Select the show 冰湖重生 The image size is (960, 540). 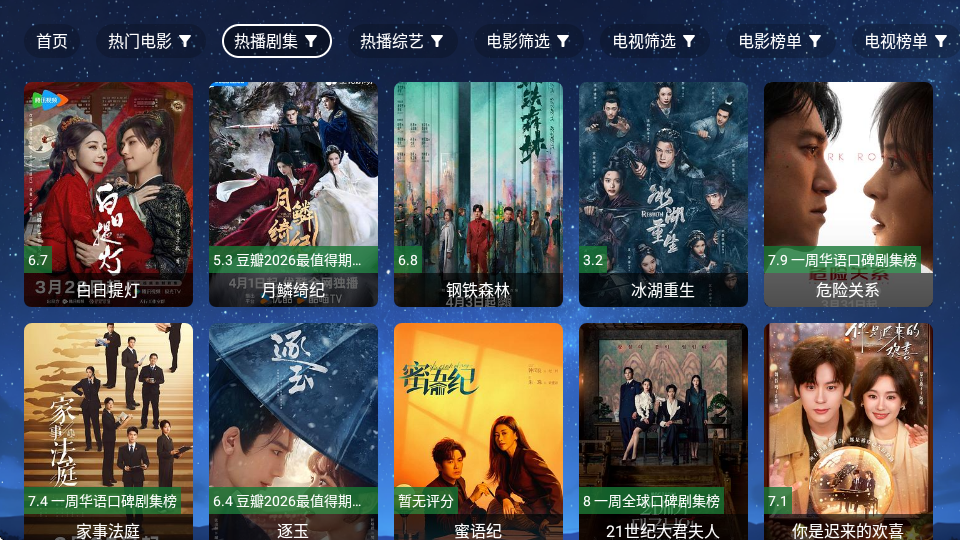[x=663, y=194]
